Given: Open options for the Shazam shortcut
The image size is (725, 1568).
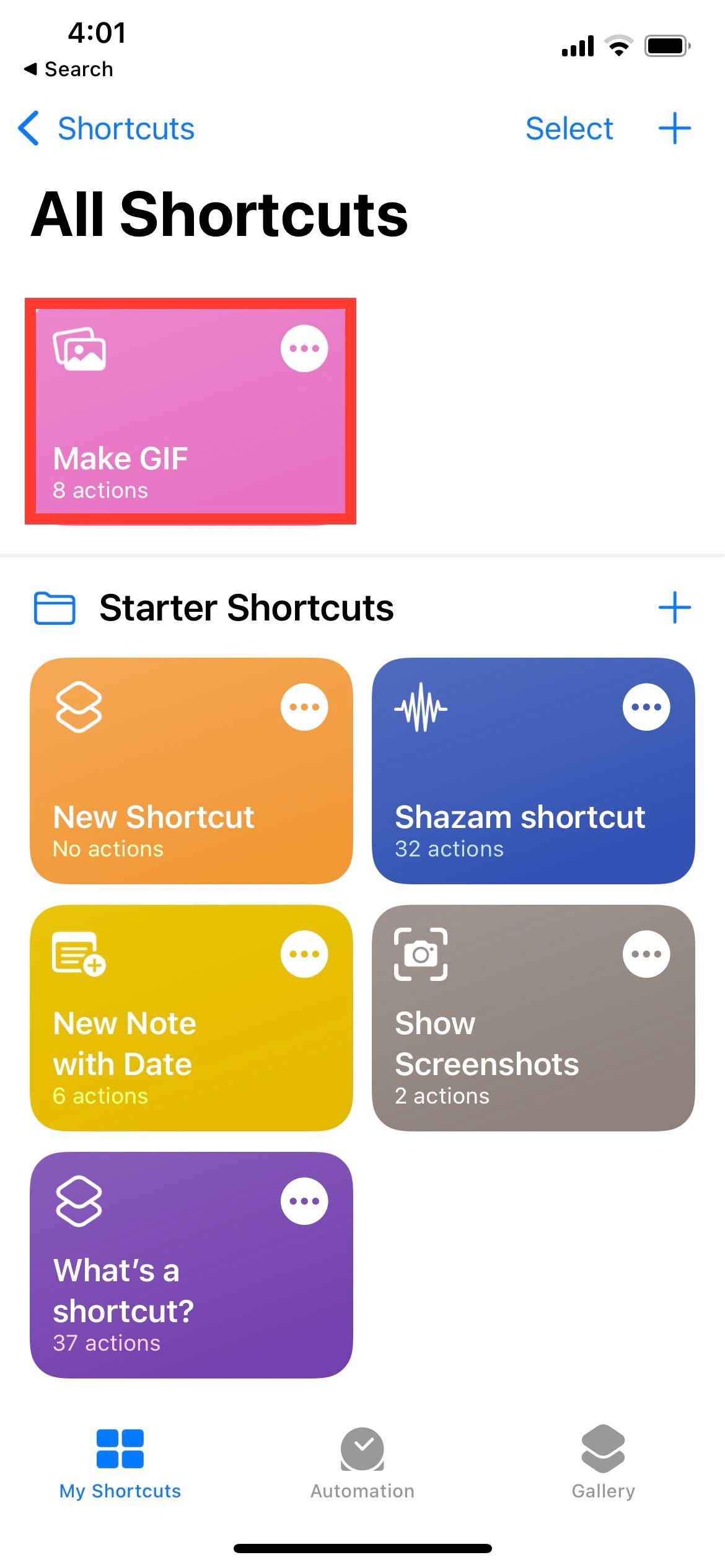Looking at the screenshot, I should click(647, 707).
